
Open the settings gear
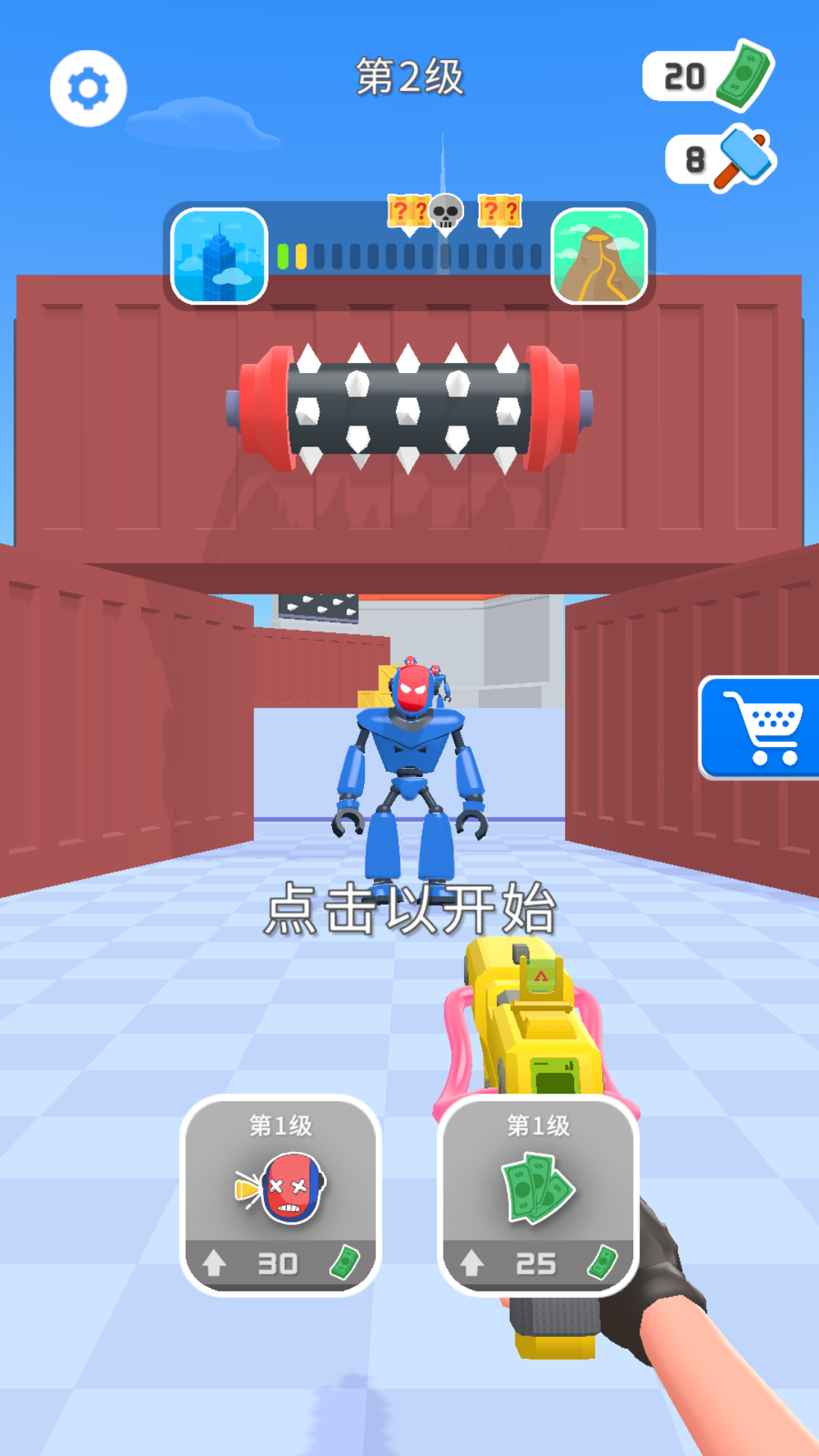point(88,88)
